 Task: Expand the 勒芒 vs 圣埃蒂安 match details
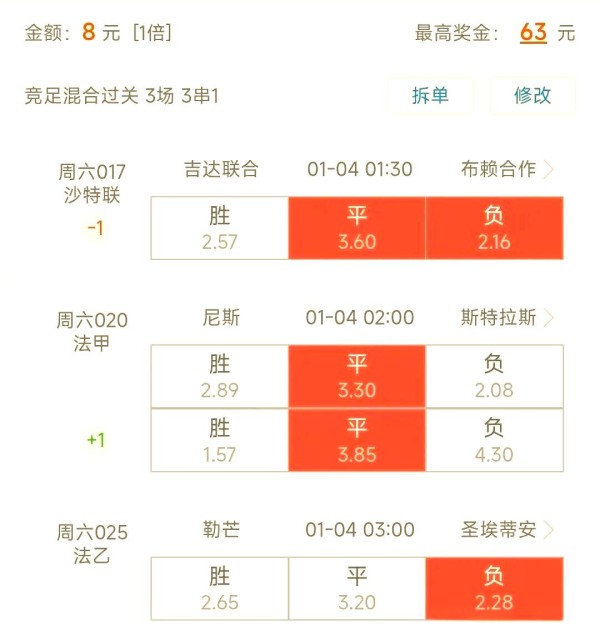pos(548,530)
